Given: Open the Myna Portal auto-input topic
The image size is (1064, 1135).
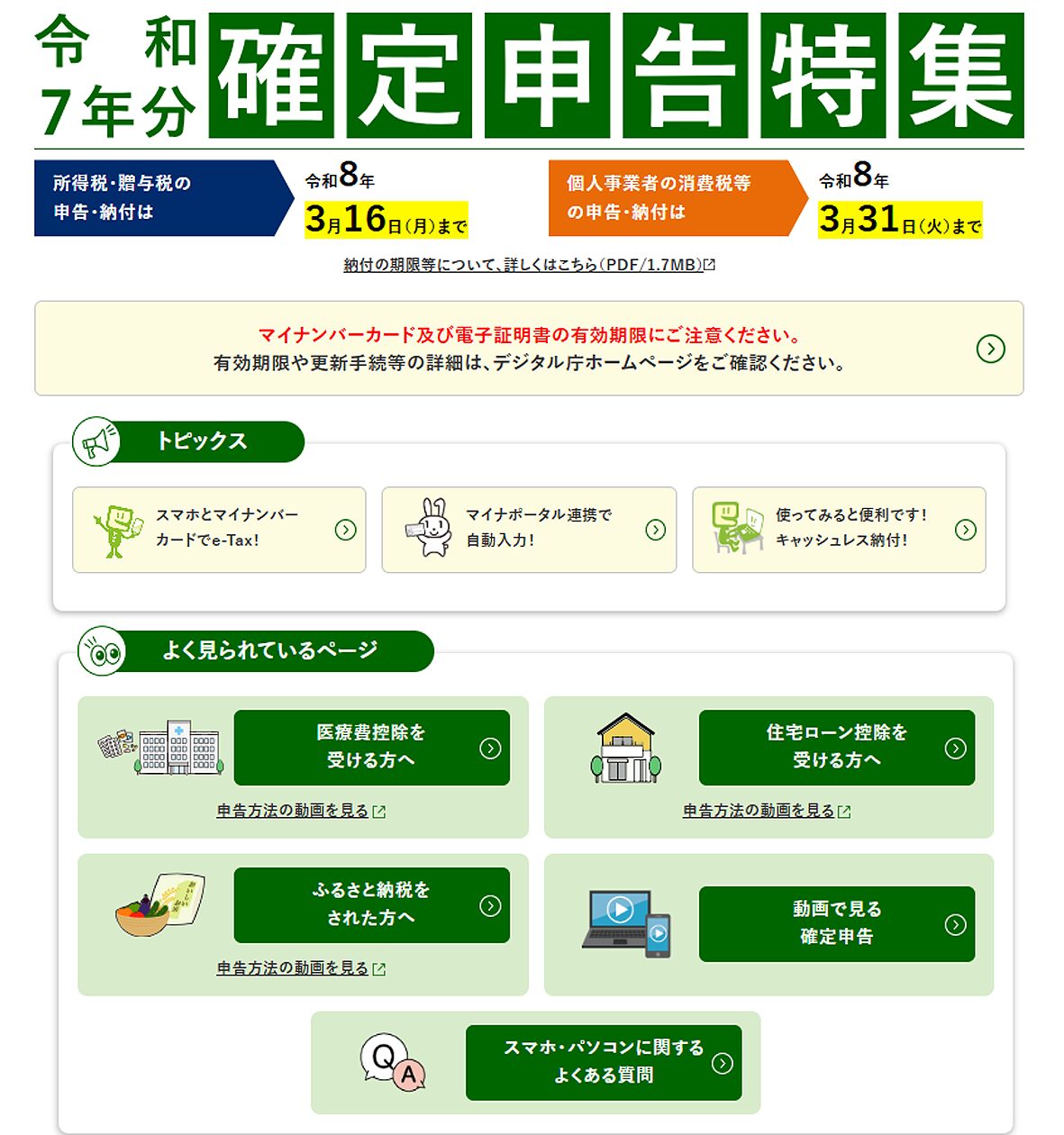Looking at the screenshot, I should [529, 530].
